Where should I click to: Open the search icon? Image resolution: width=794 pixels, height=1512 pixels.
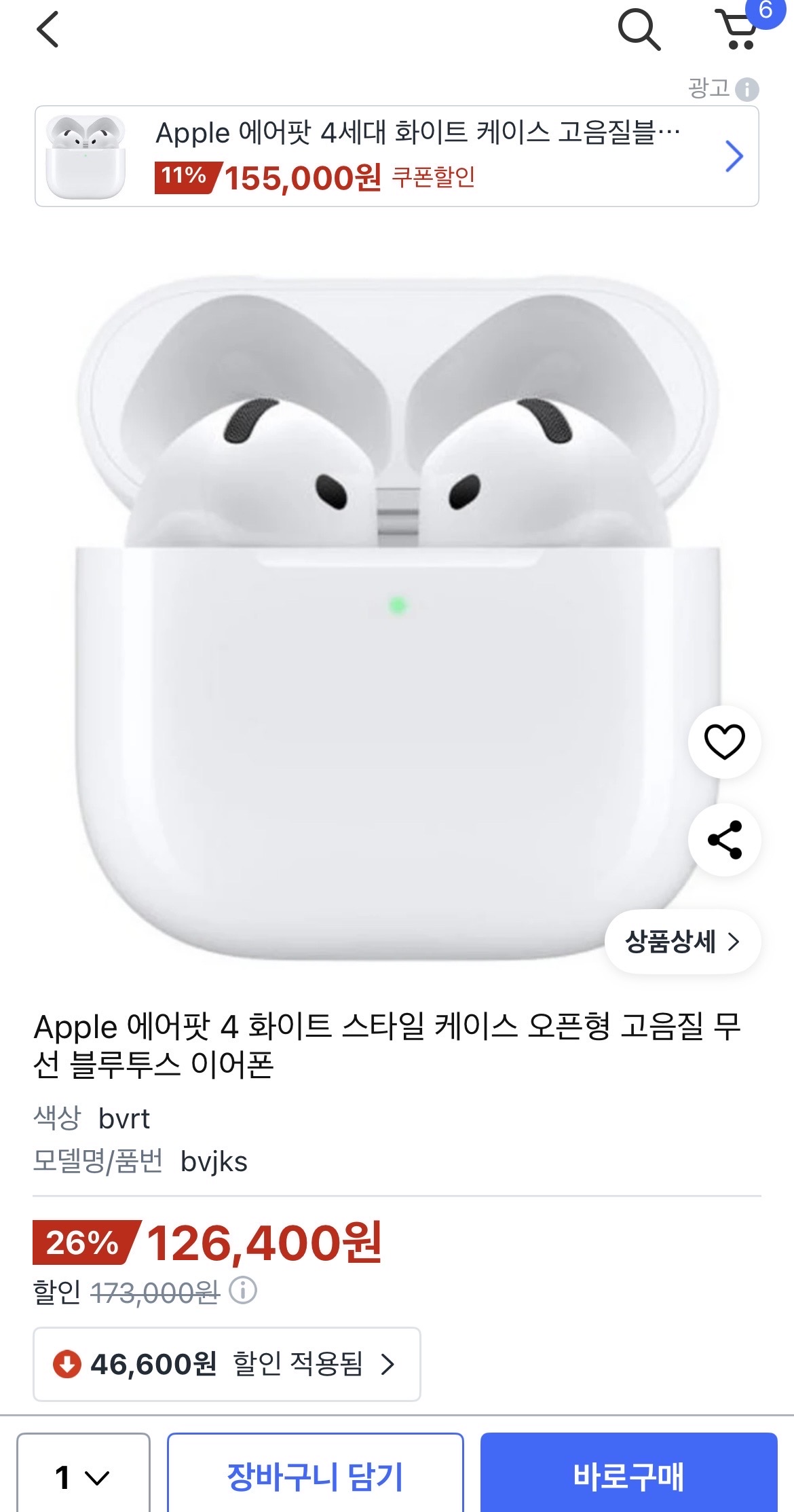click(638, 30)
